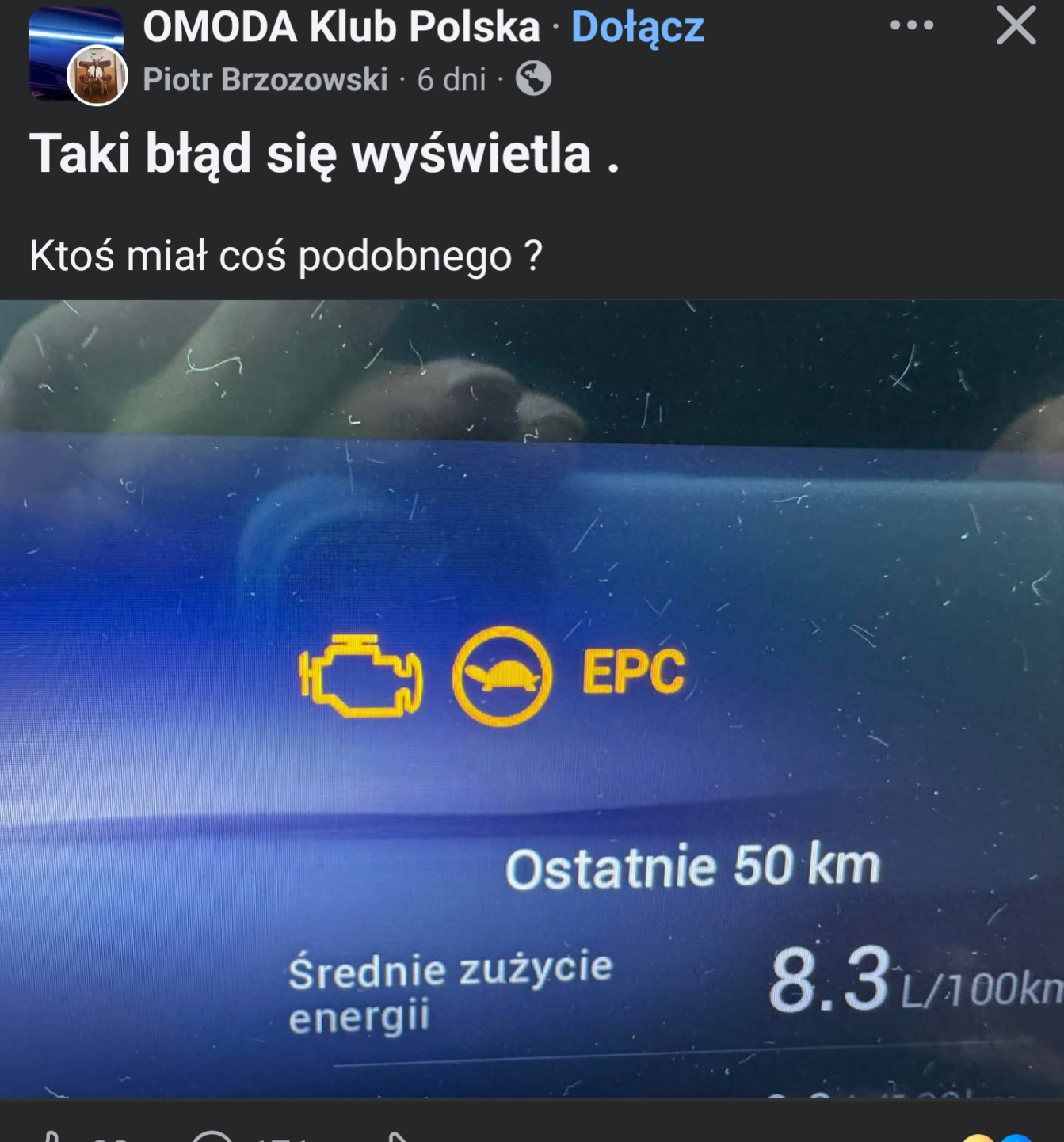This screenshot has width=1064, height=1142.
Task: Close the post with the X button
Action: (x=1016, y=25)
